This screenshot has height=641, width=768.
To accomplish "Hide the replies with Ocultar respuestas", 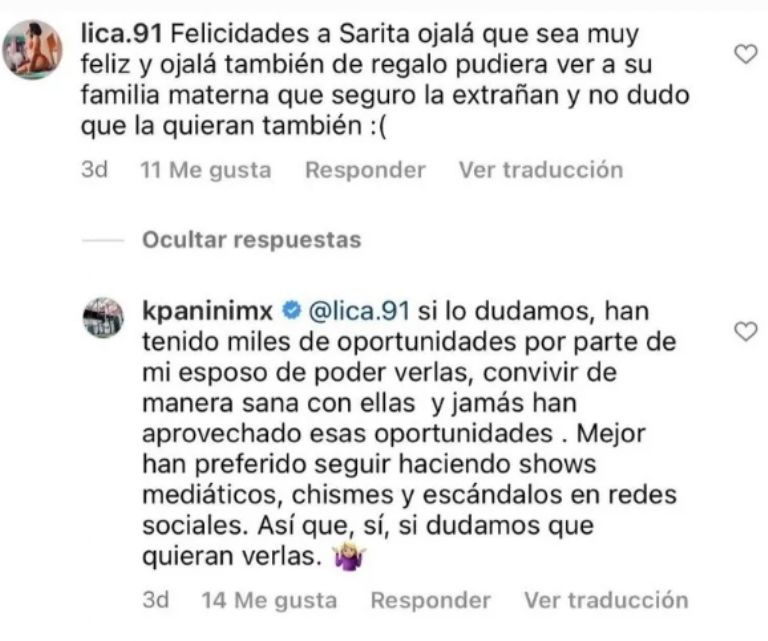I will click(x=250, y=240).
